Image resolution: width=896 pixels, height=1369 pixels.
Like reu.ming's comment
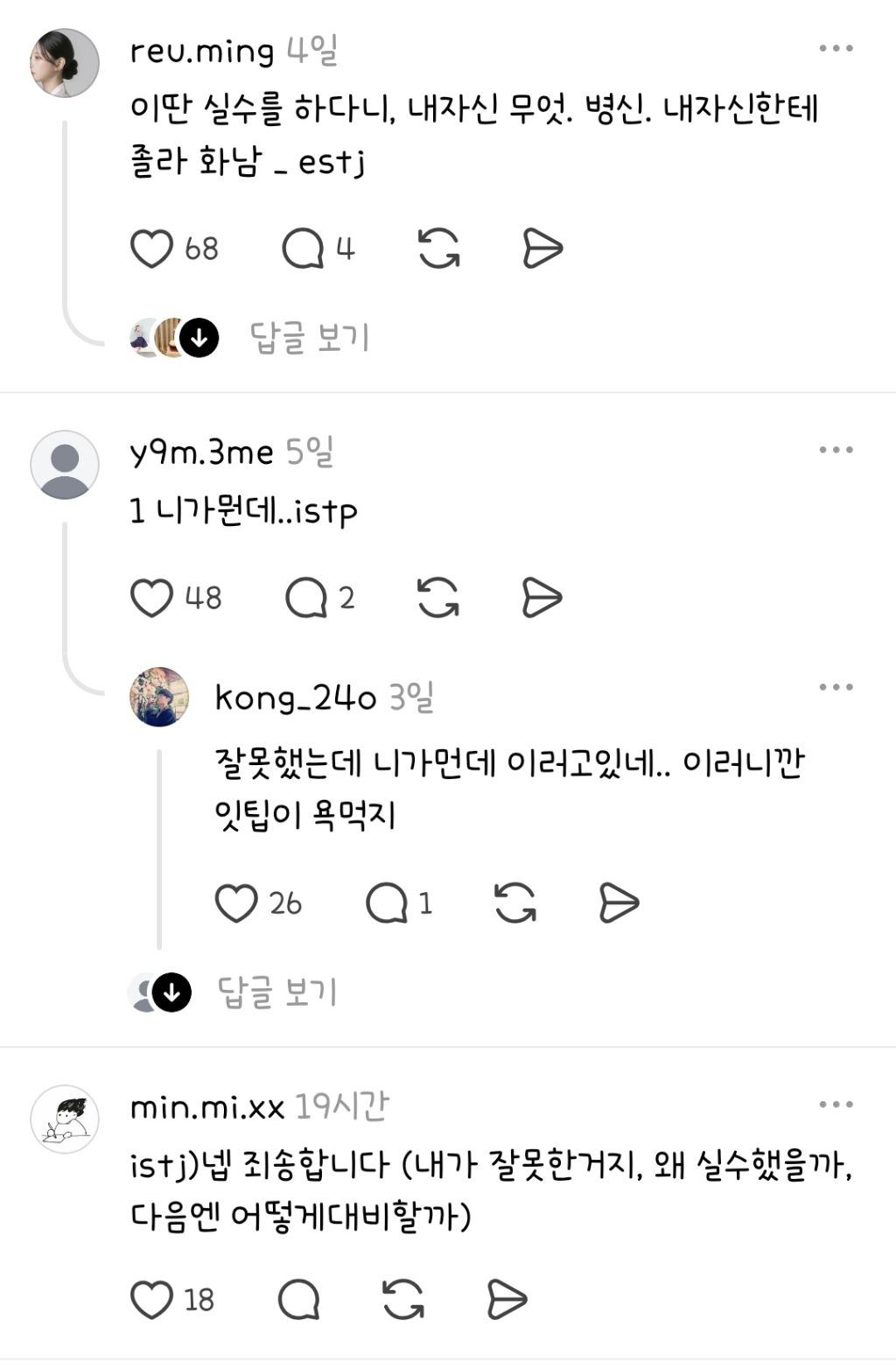151,249
